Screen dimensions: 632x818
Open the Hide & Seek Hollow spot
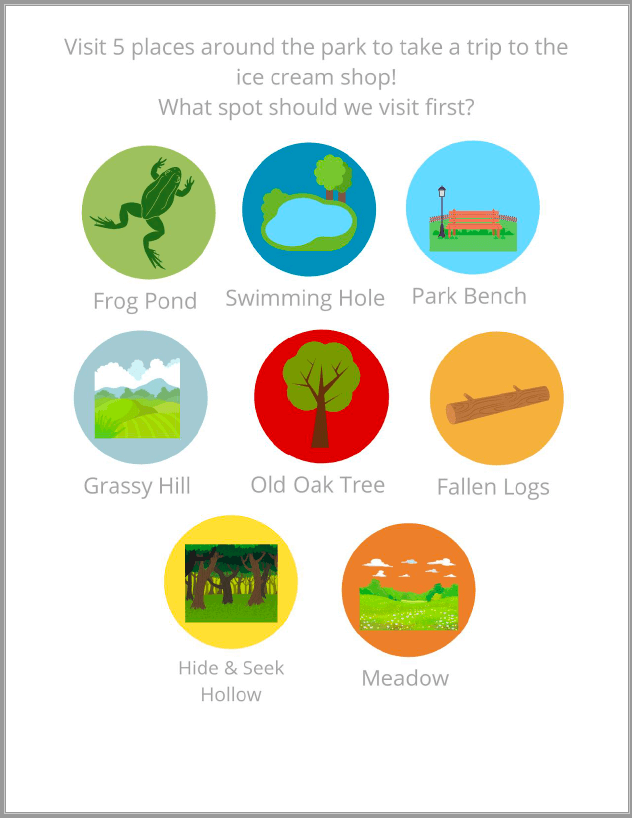[x=231, y=582]
